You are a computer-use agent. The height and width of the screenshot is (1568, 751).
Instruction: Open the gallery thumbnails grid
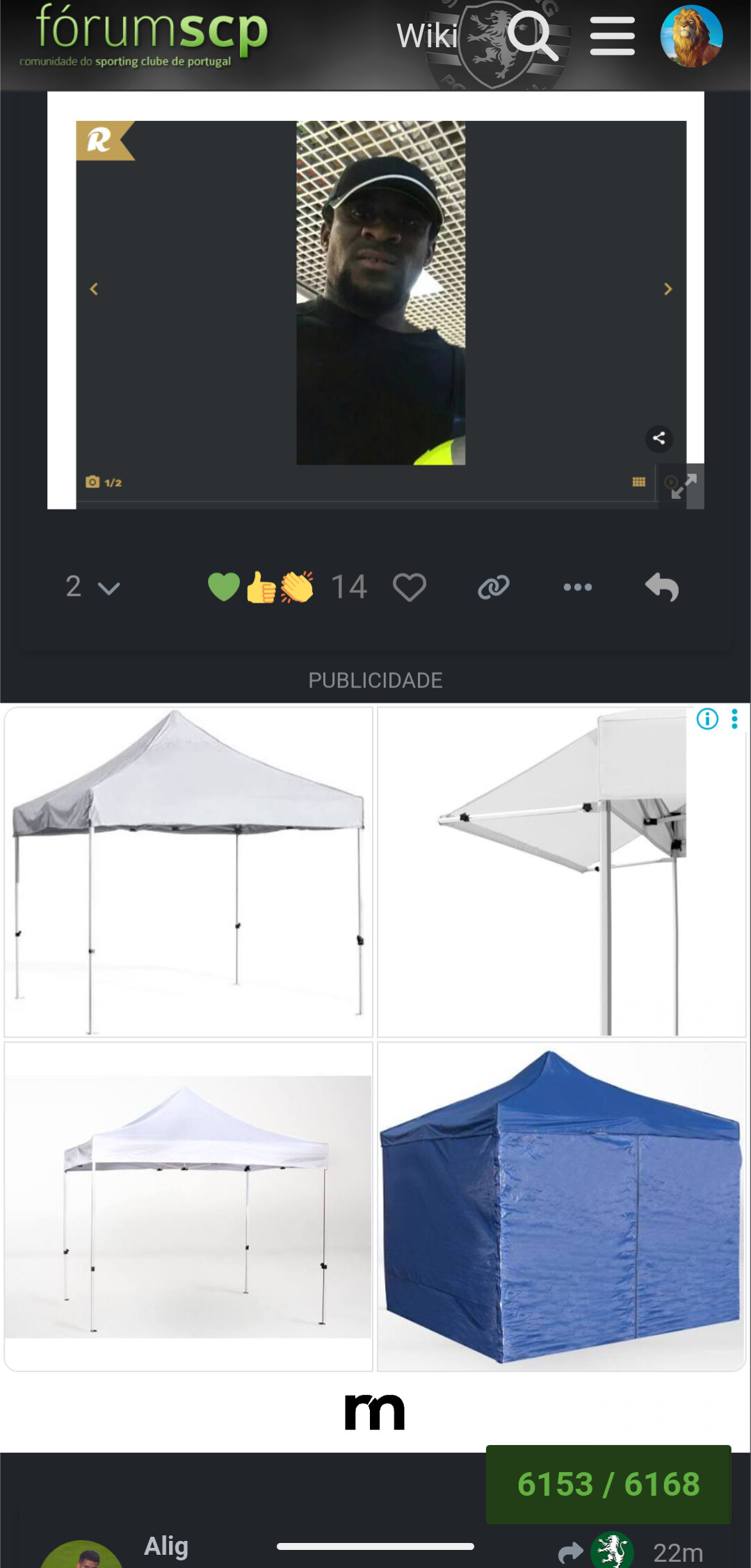pos(638,482)
